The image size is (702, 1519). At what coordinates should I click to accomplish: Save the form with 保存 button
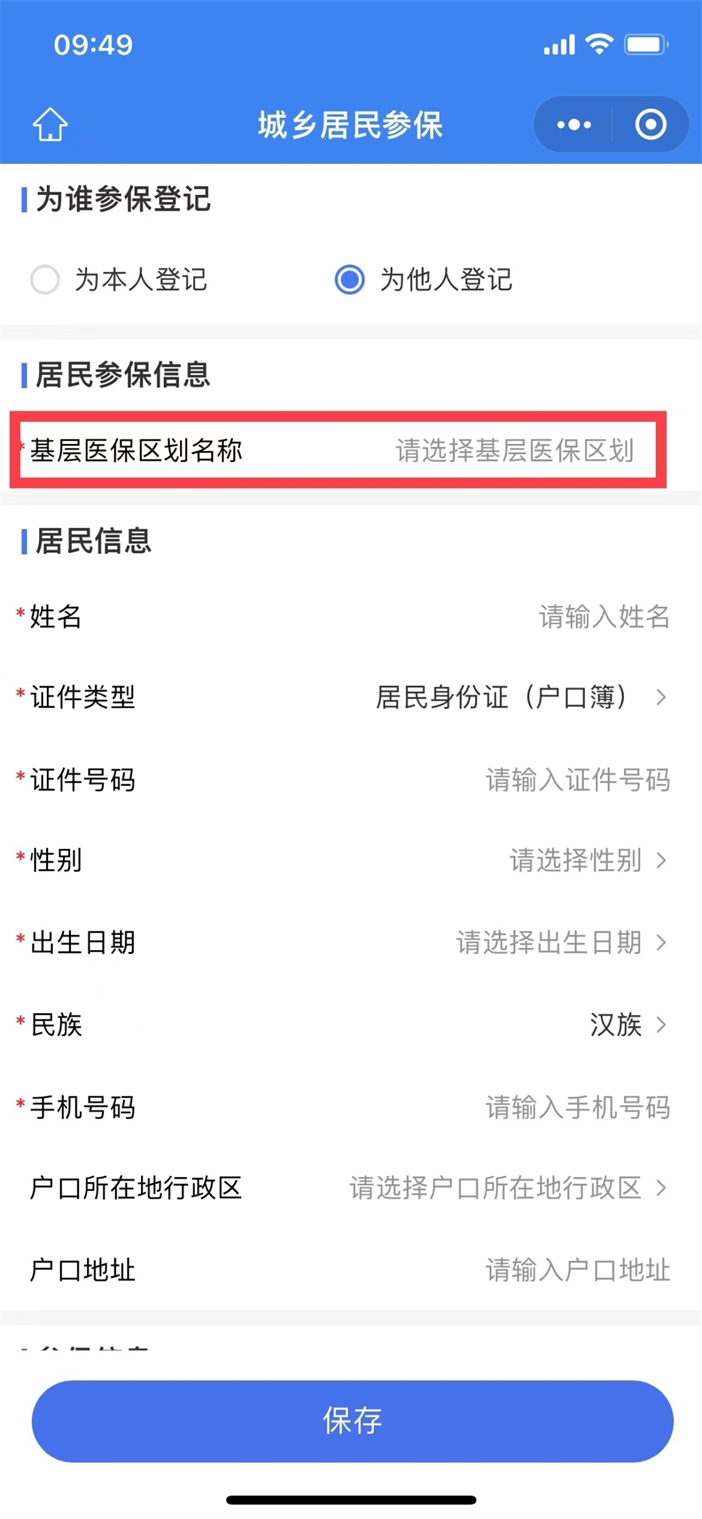tap(352, 1421)
